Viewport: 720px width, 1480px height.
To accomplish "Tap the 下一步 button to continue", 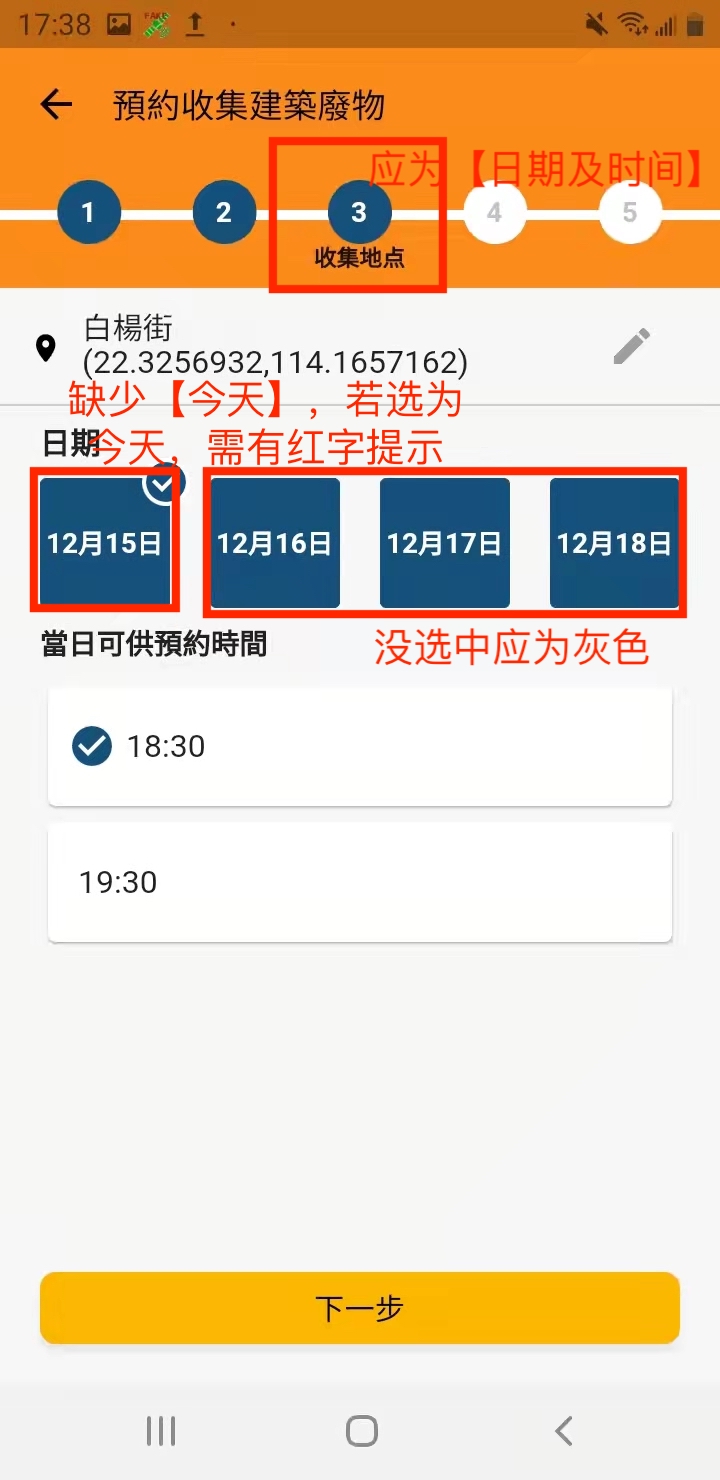I will point(360,1308).
